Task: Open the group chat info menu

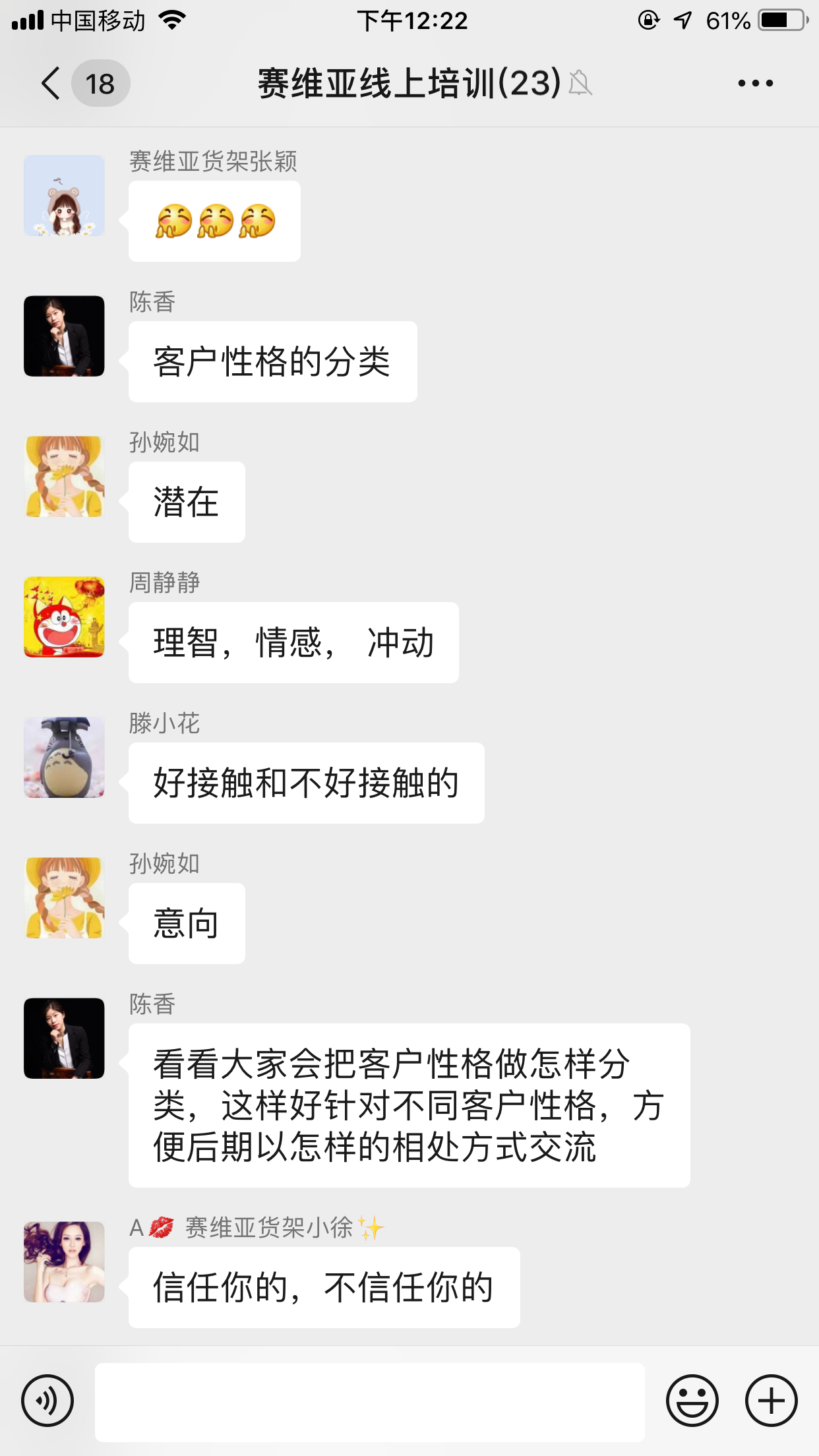Action: [755, 84]
